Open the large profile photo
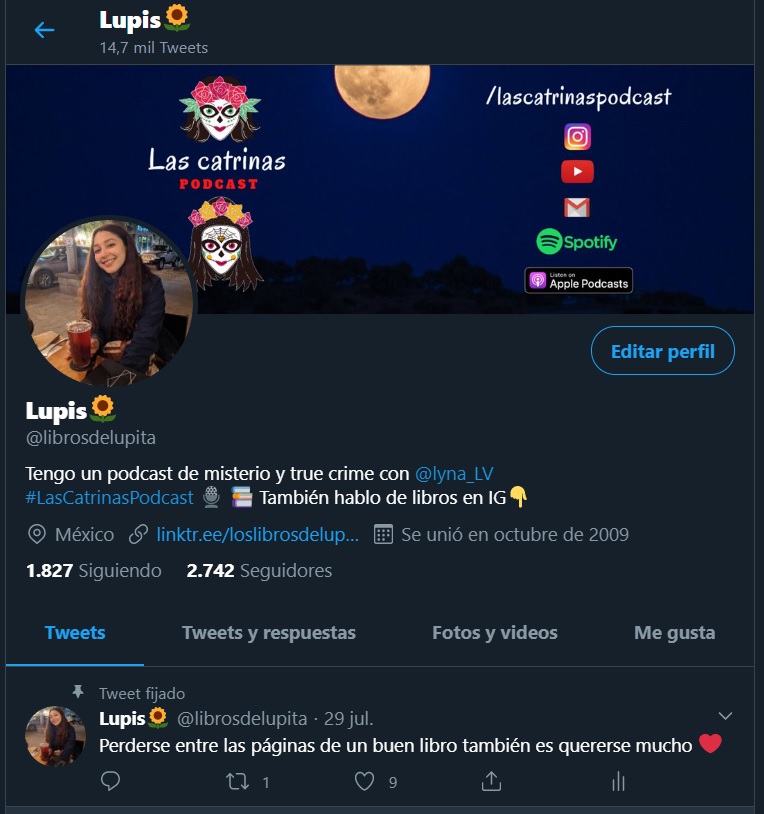This screenshot has width=764, height=814. coord(108,303)
